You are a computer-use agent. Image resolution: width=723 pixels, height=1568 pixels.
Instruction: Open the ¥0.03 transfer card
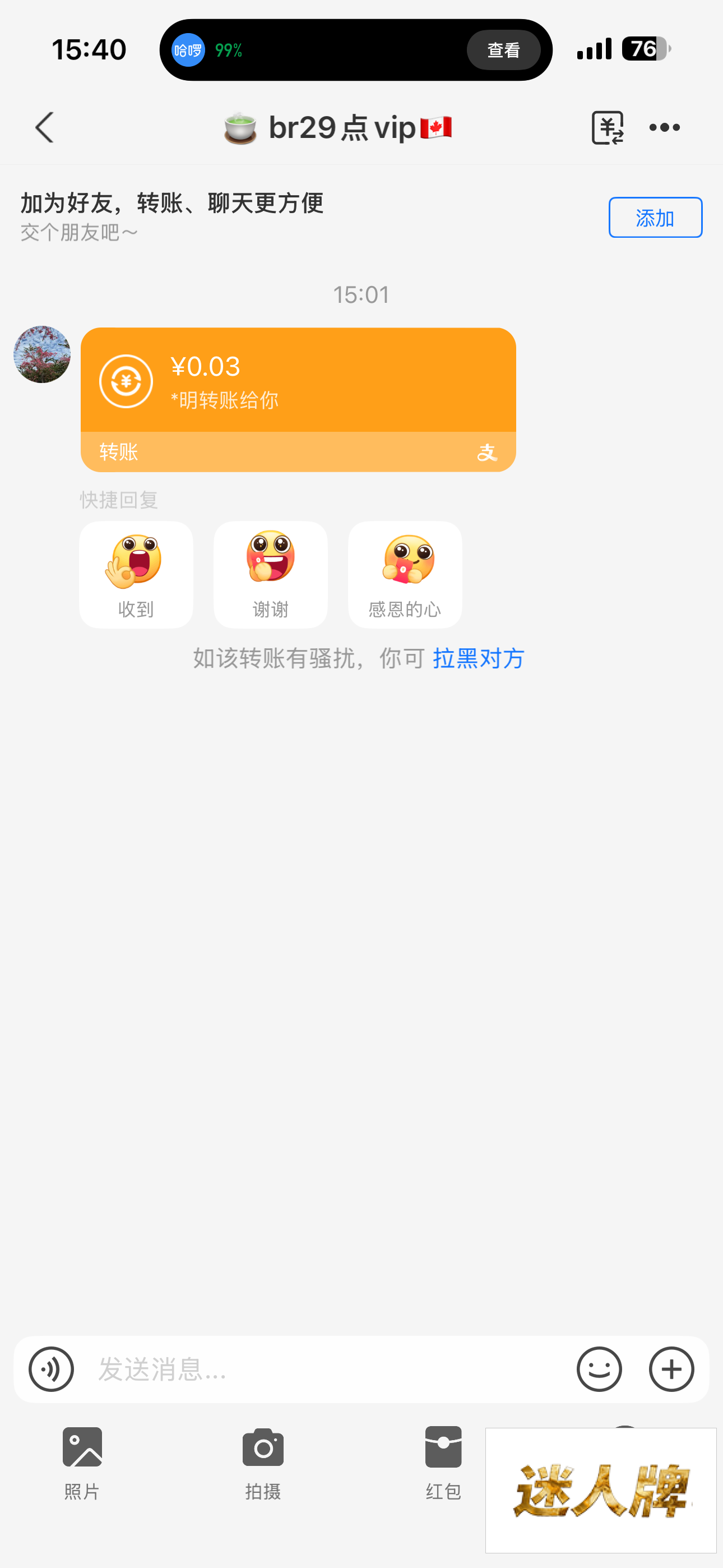[x=298, y=399]
